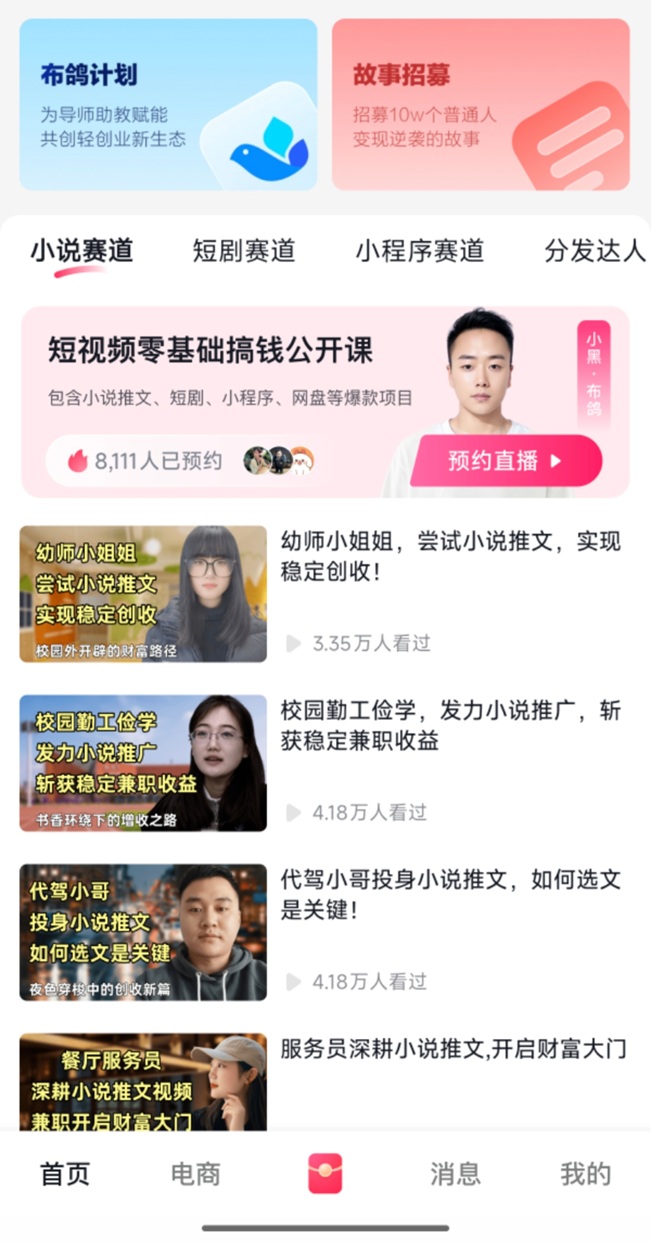Go to the 我的 tab
The height and width of the screenshot is (1243, 651).
pyautogui.click(x=585, y=1174)
